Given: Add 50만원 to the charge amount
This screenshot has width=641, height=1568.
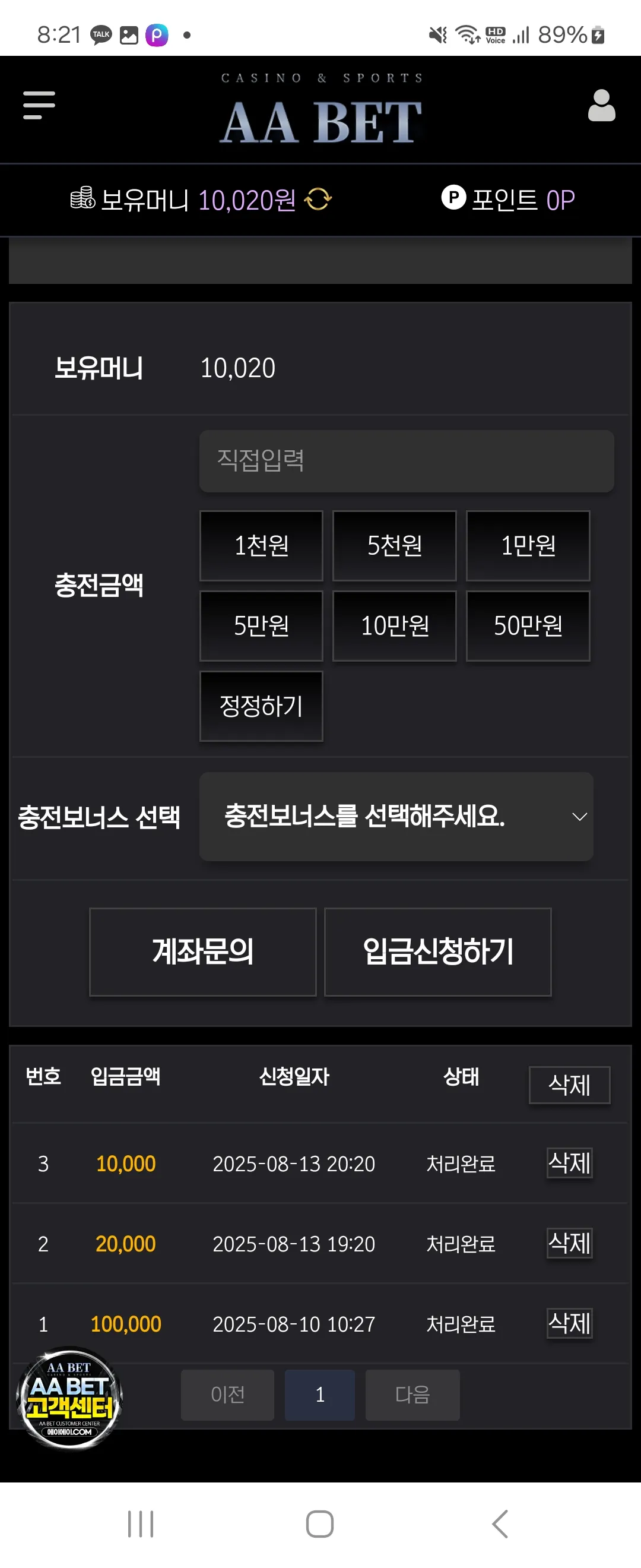Looking at the screenshot, I should point(528,626).
